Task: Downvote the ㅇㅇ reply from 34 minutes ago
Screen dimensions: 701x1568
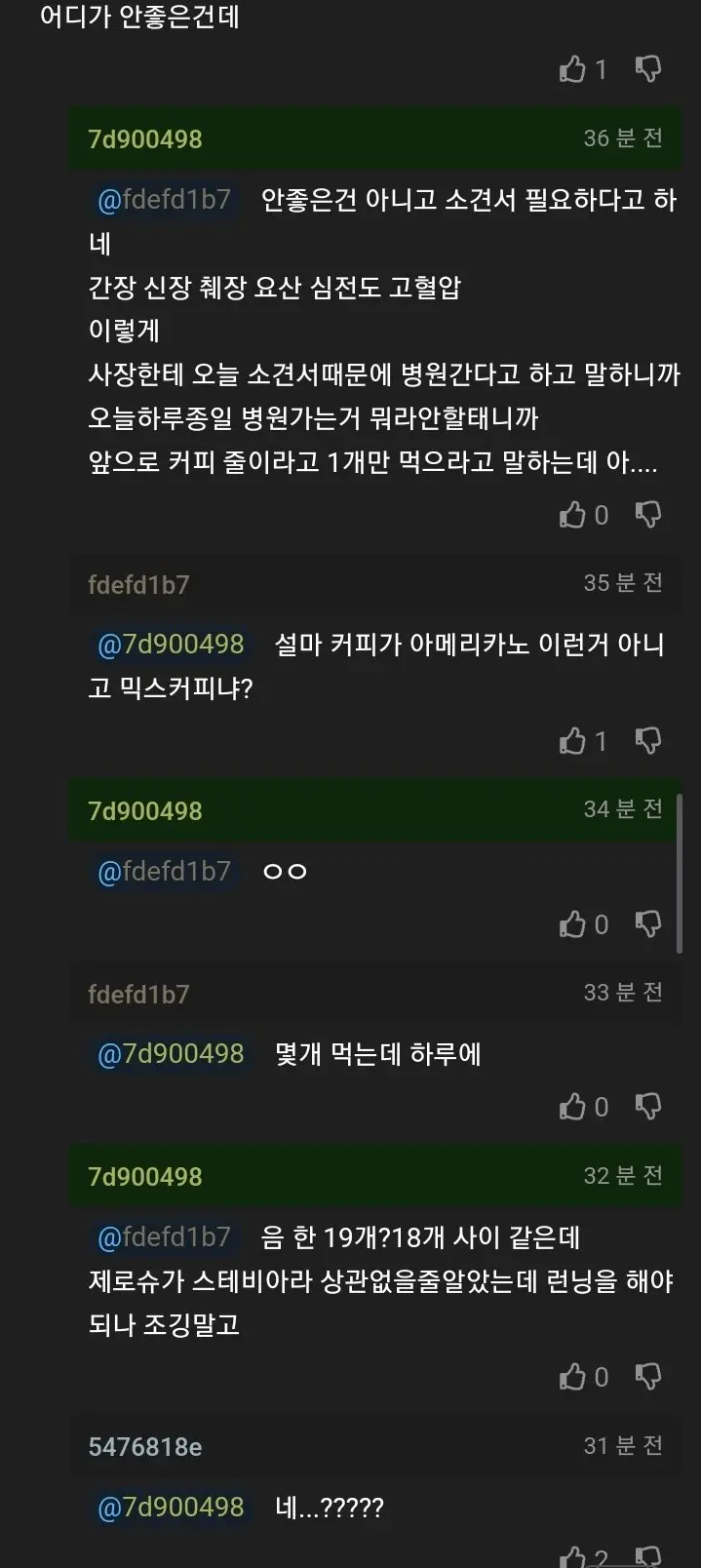Action: 648,924
